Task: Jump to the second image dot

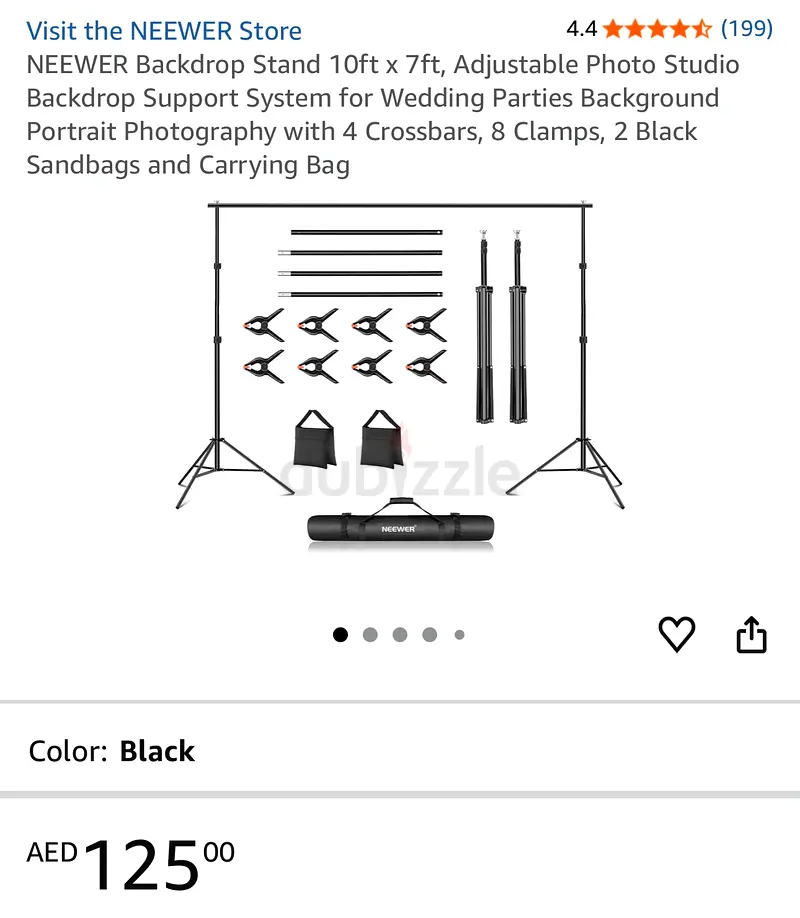Action: 370,635
